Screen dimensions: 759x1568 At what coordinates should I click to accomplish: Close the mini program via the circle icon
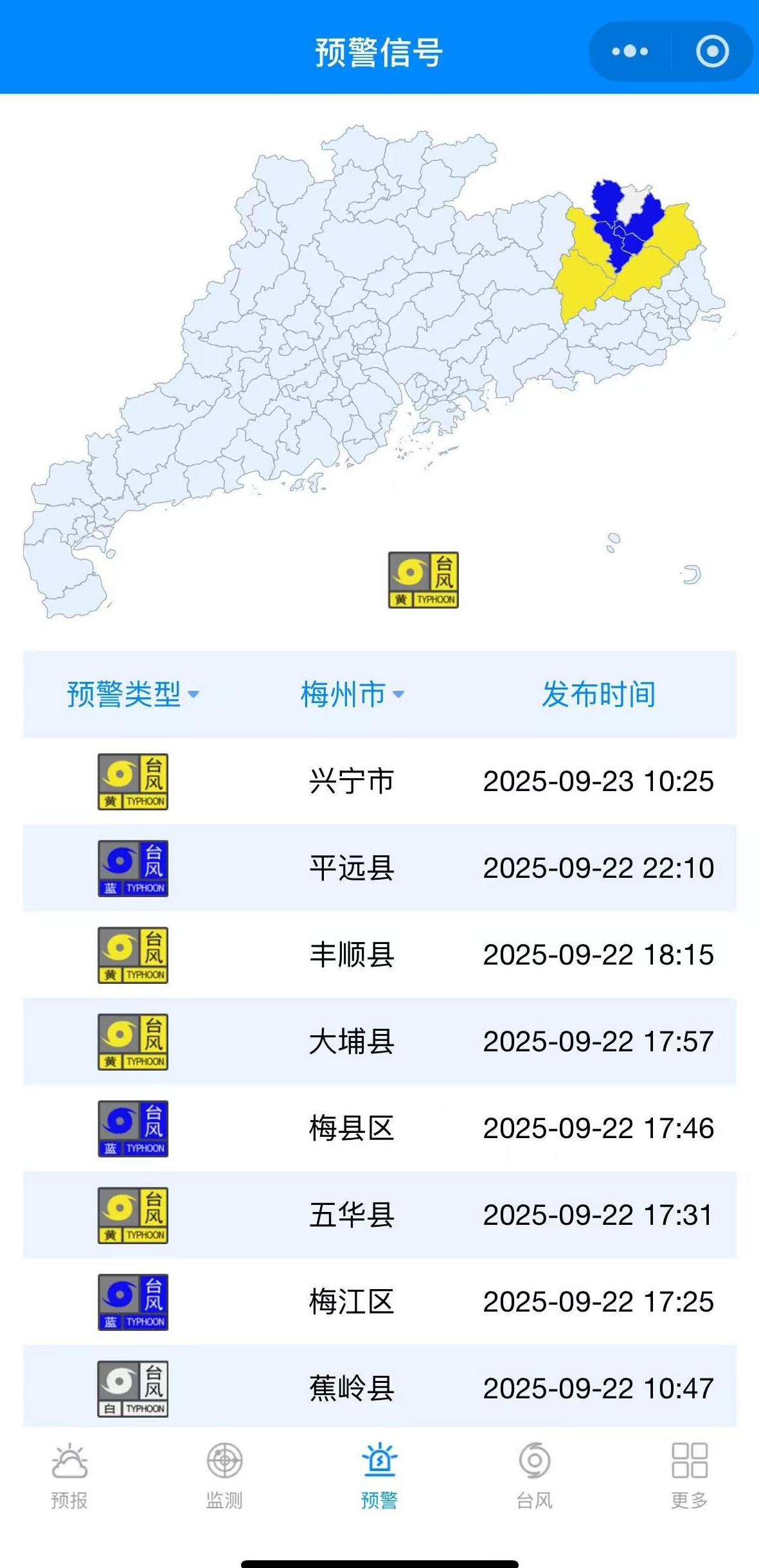712,51
